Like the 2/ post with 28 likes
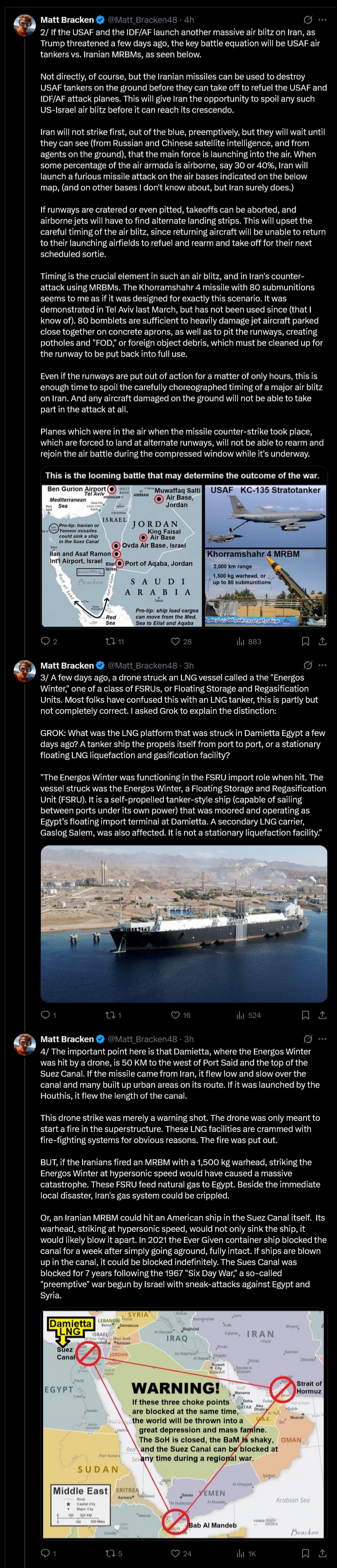Screen dimensions: 337x1568 pos(181,641)
